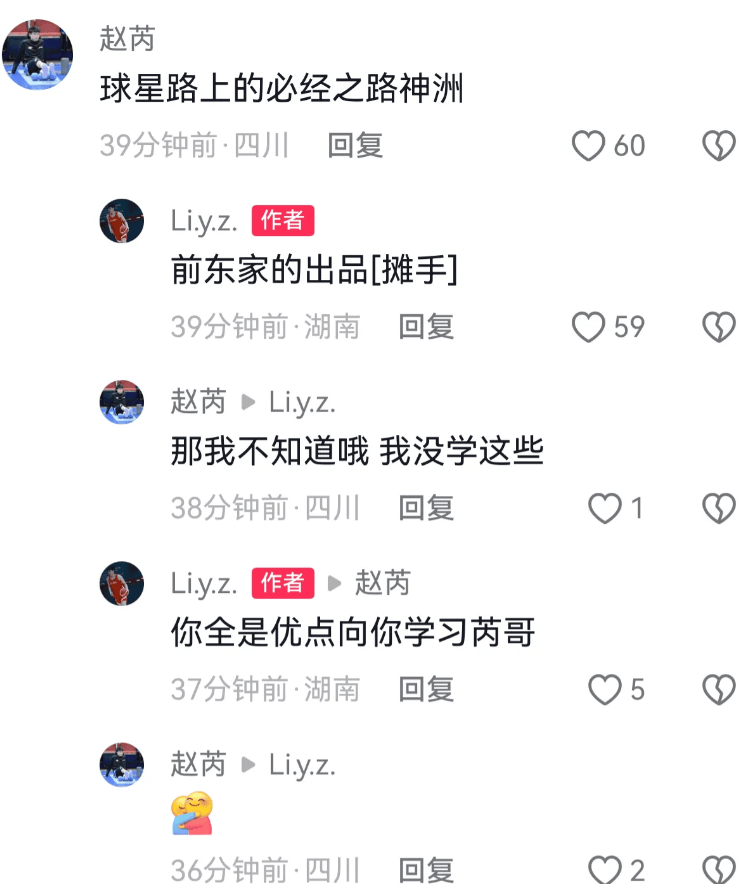Reply to 赵芮's comment posted 39分钟前 四川
This screenshot has height=884, width=756.
356,146
